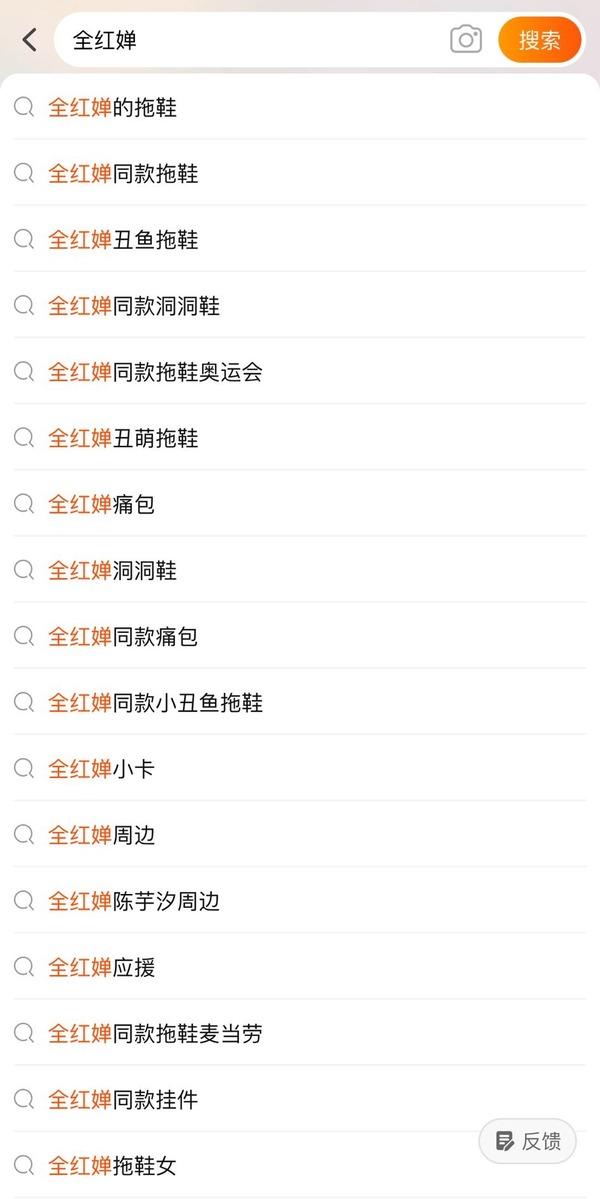Image resolution: width=600 pixels, height=1199 pixels.
Task: Open suggestion 全红婵同款挂件
Action: pyautogui.click(x=300, y=1099)
